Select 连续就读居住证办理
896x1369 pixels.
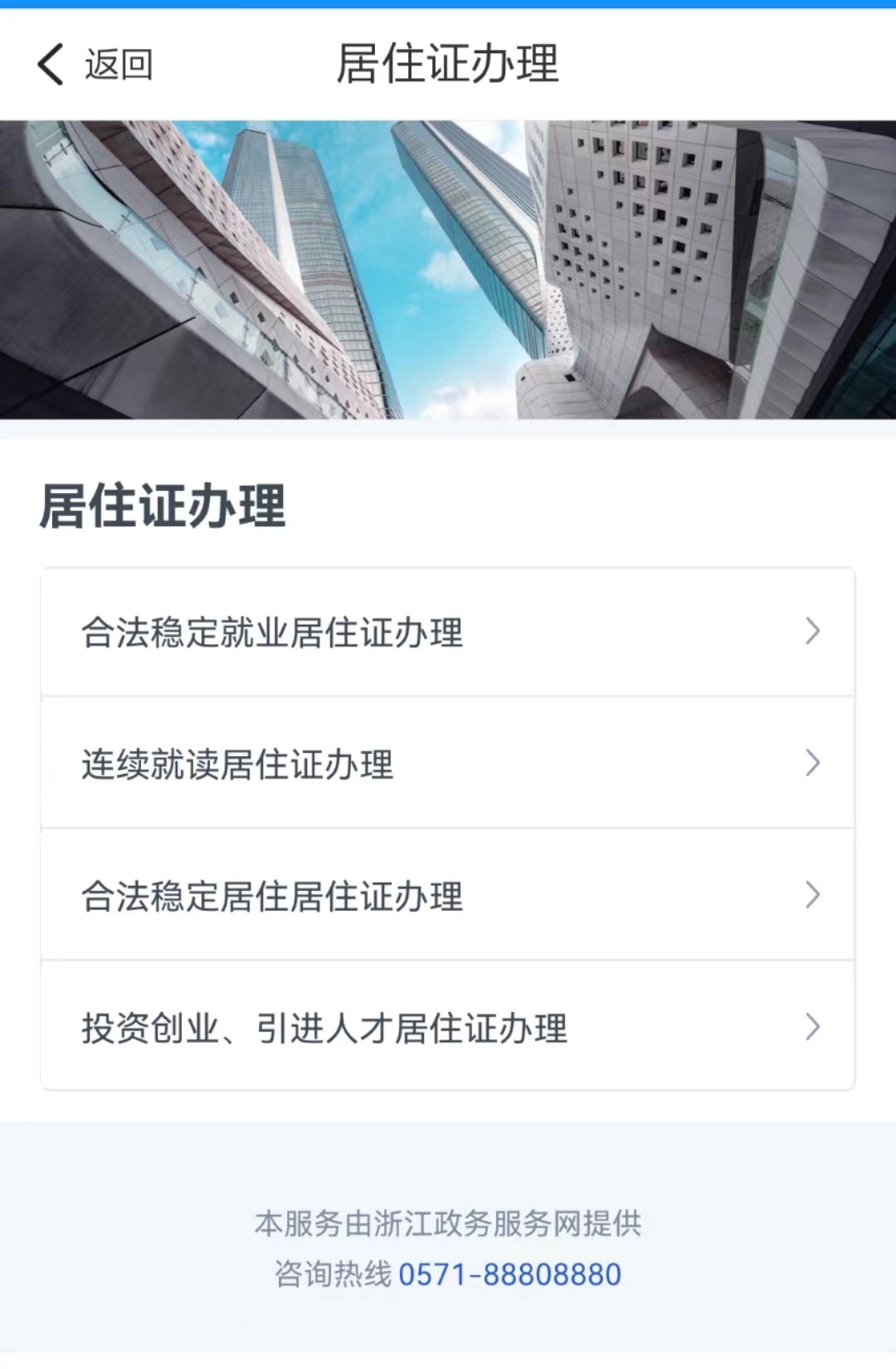tap(446, 763)
